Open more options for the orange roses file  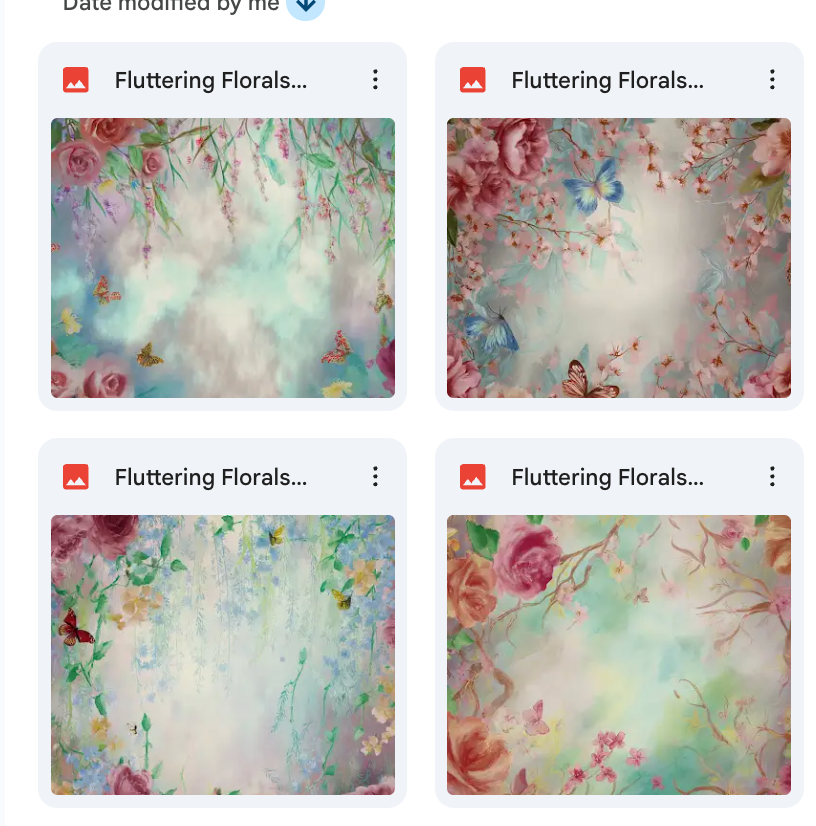[772, 477]
